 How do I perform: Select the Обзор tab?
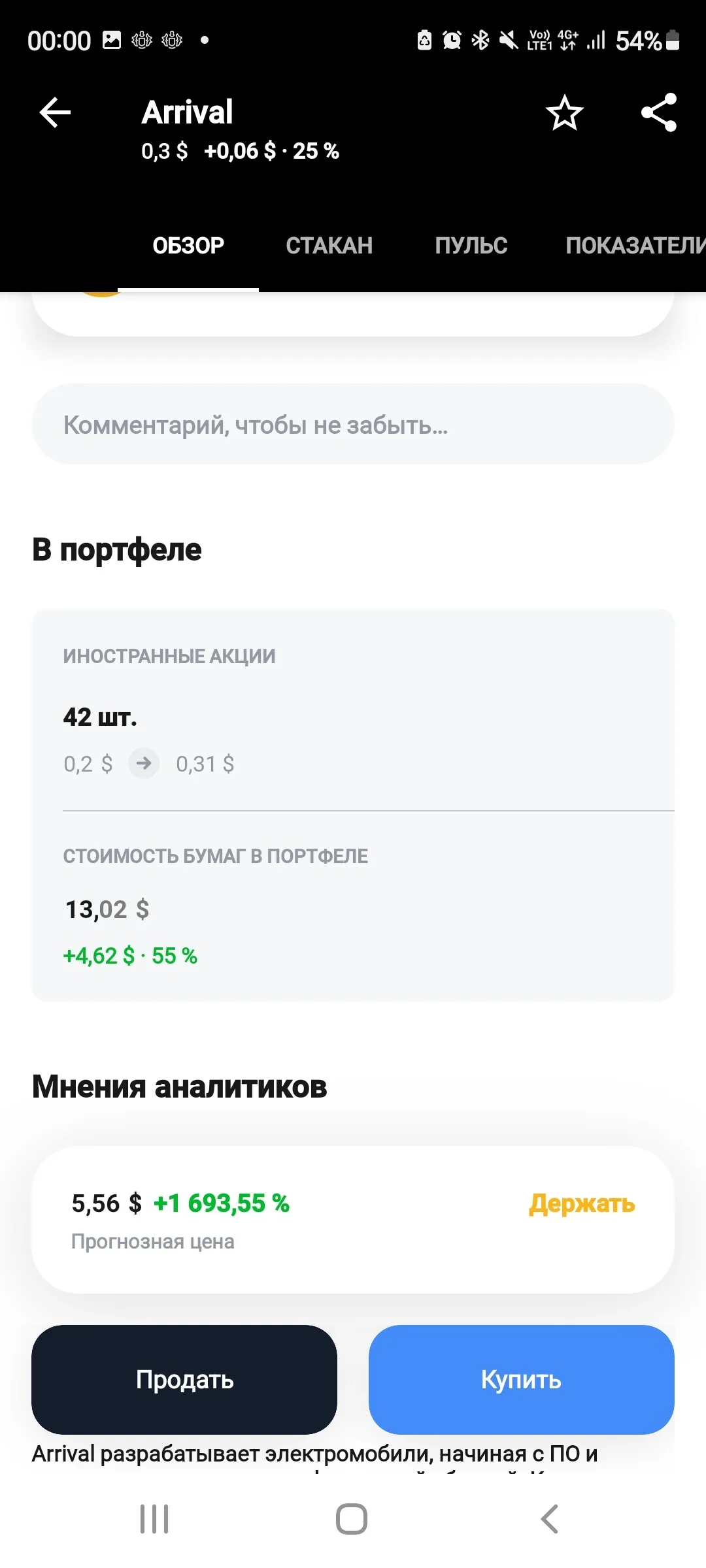click(188, 246)
